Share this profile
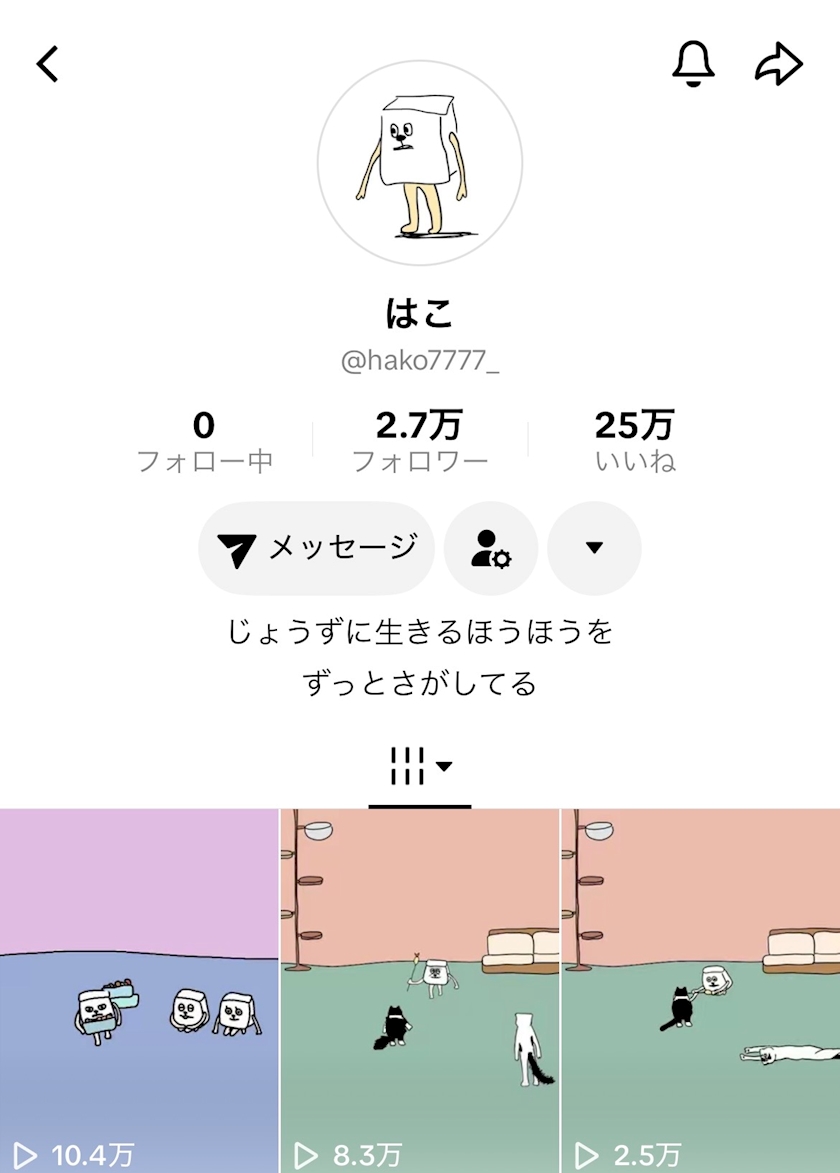 click(778, 64)
